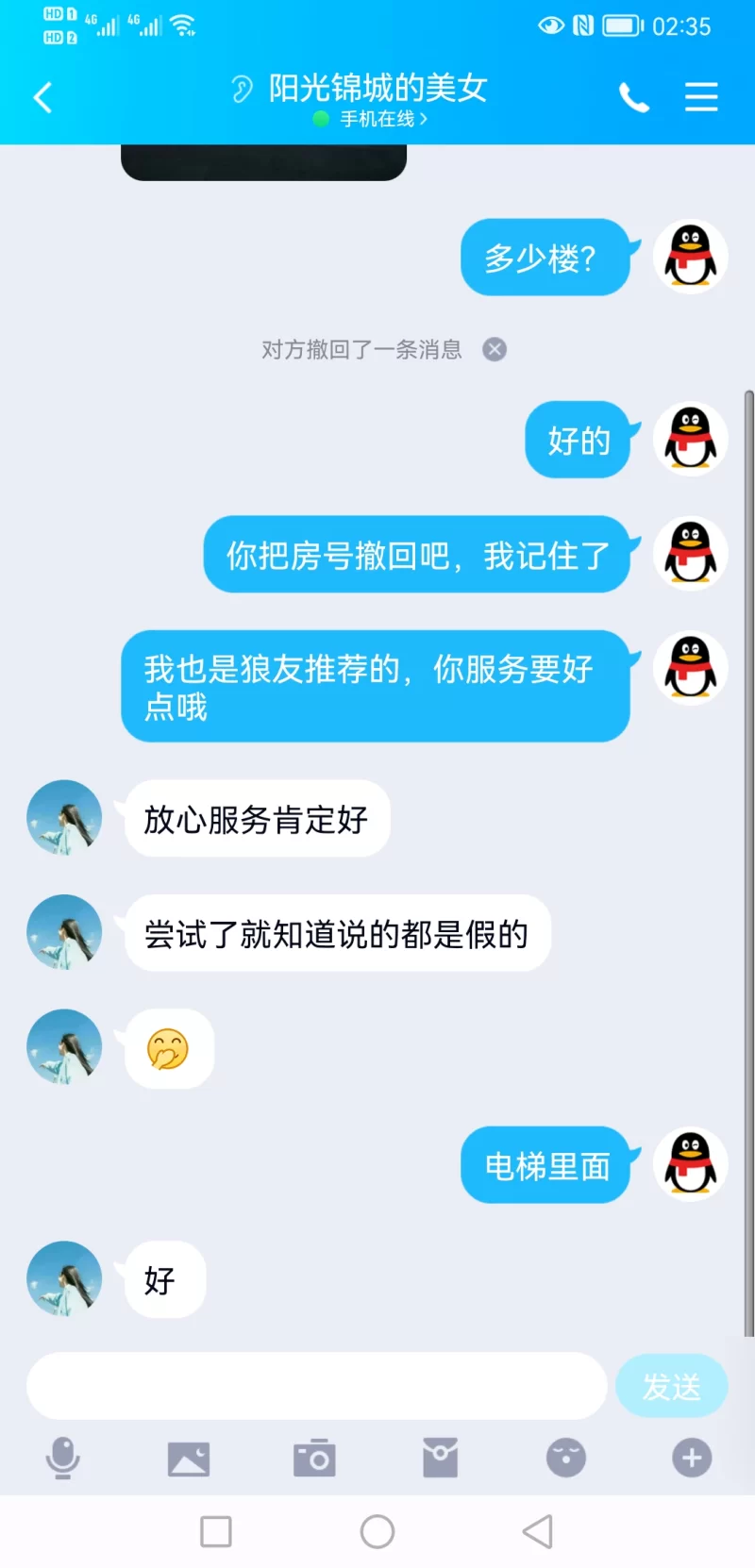
Task: Go back from the chat
Action: (42, 97)
